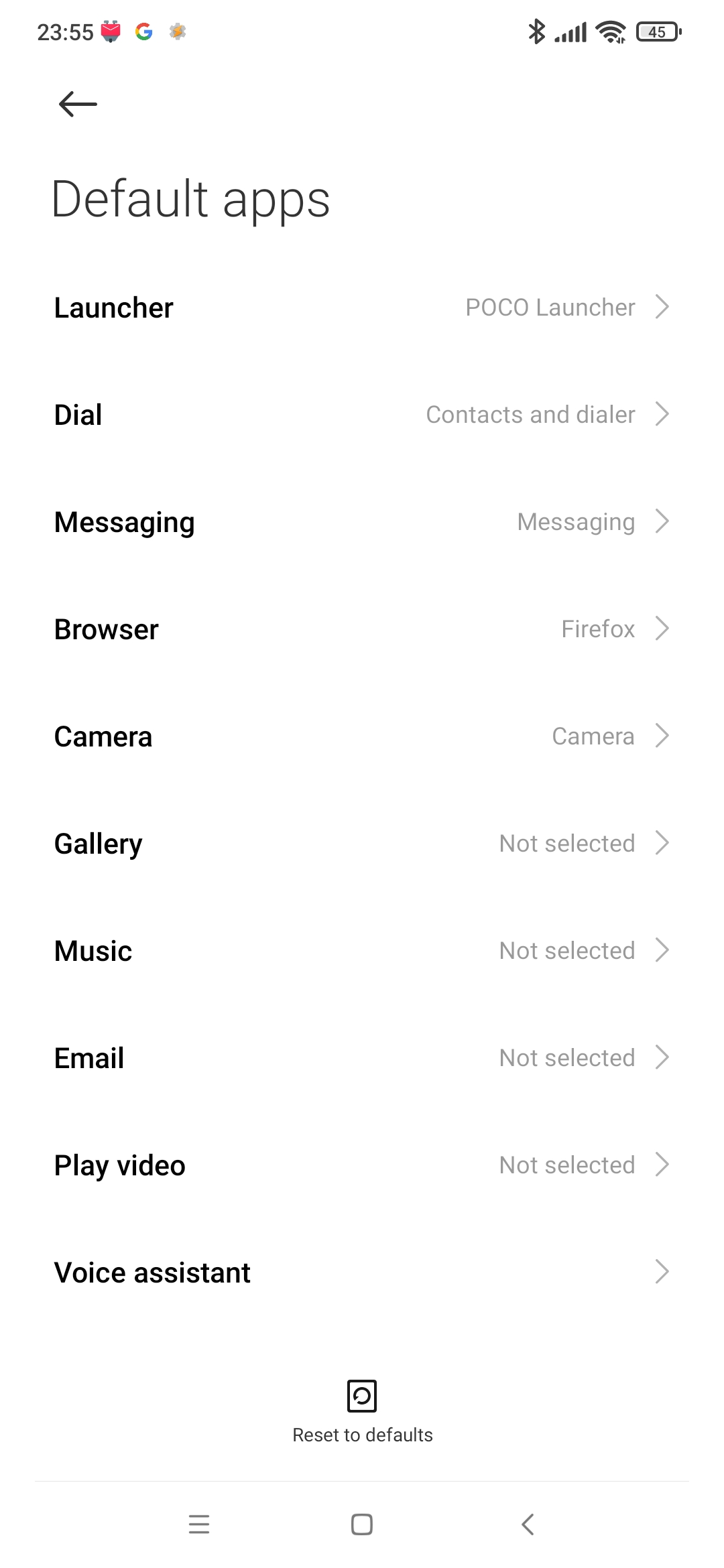
Task: Select a default Gallery app
Action: coord(362,844)
